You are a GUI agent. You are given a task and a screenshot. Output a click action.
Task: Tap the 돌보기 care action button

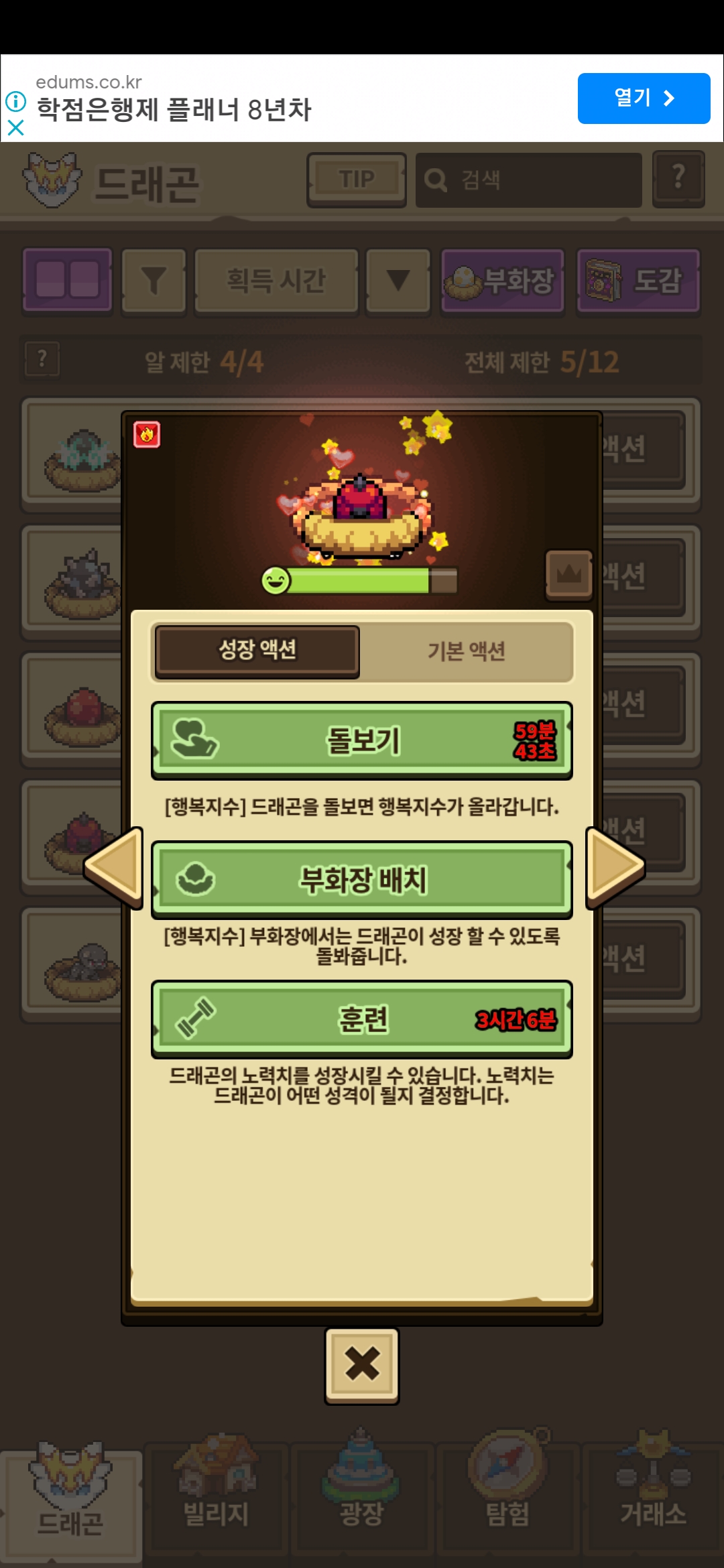tap(362, 740)
